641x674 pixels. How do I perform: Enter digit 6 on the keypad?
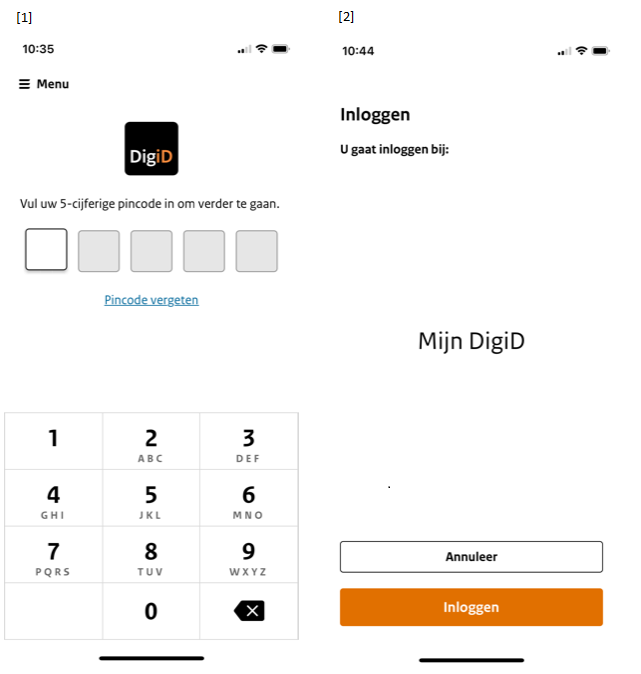[x=248, y=499]
